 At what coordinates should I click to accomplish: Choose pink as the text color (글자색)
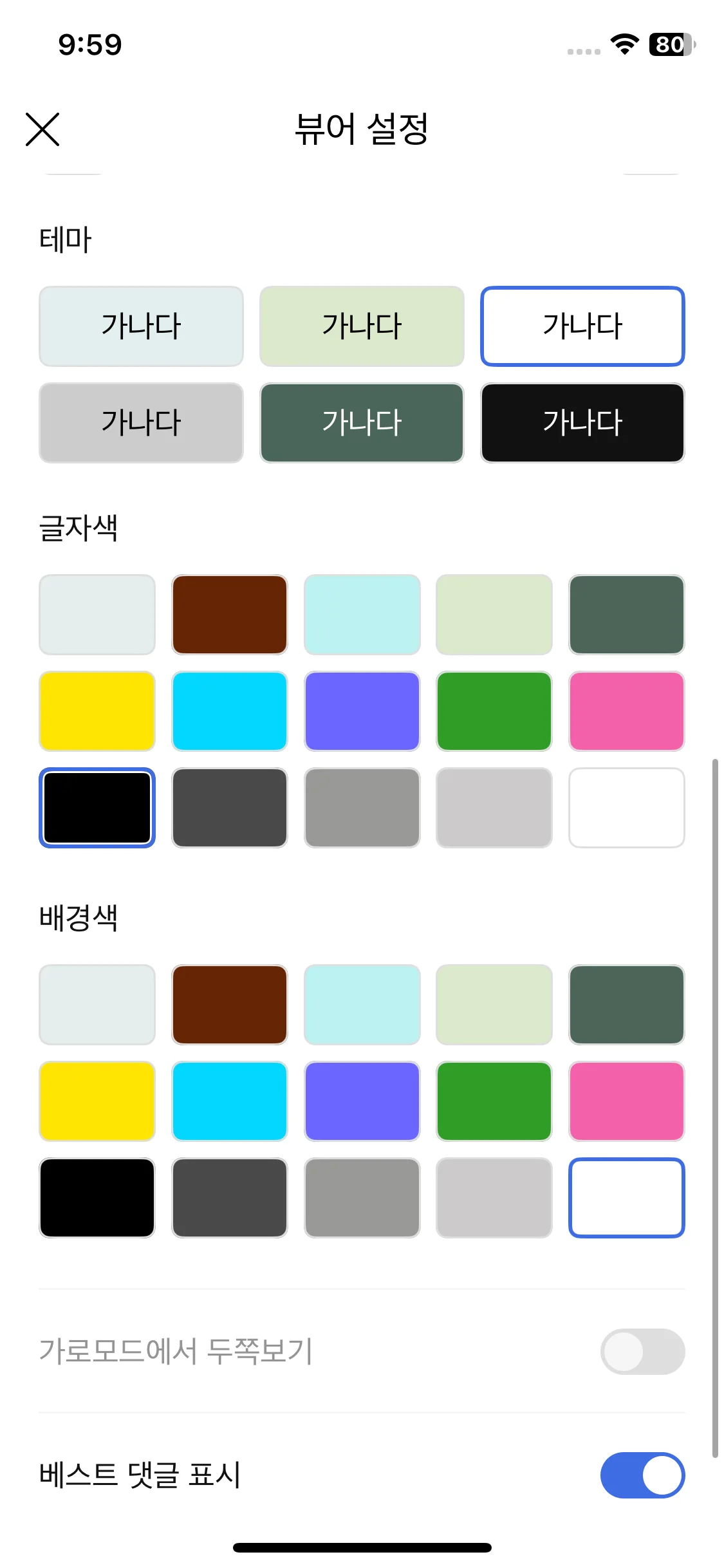[x=626, y=711]
